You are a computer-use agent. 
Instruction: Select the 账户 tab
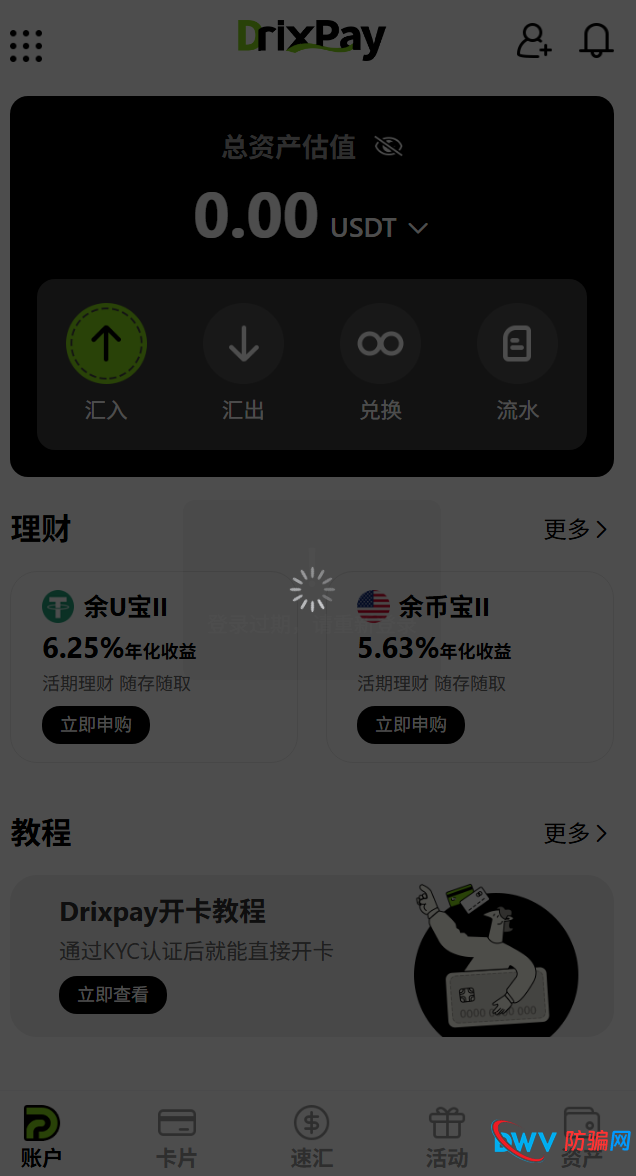coord(41,1137)
